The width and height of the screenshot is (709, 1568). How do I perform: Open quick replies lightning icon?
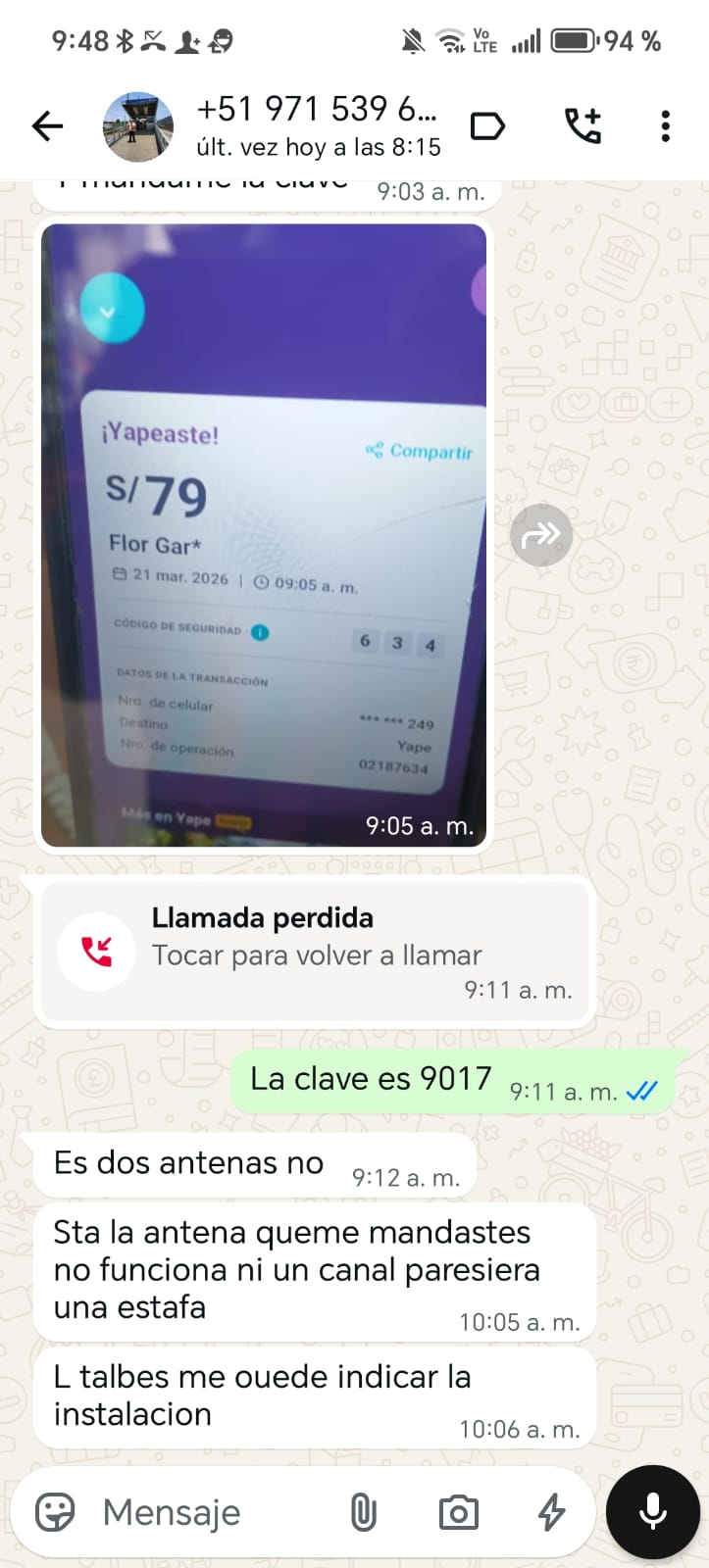tap(551, 1512)
